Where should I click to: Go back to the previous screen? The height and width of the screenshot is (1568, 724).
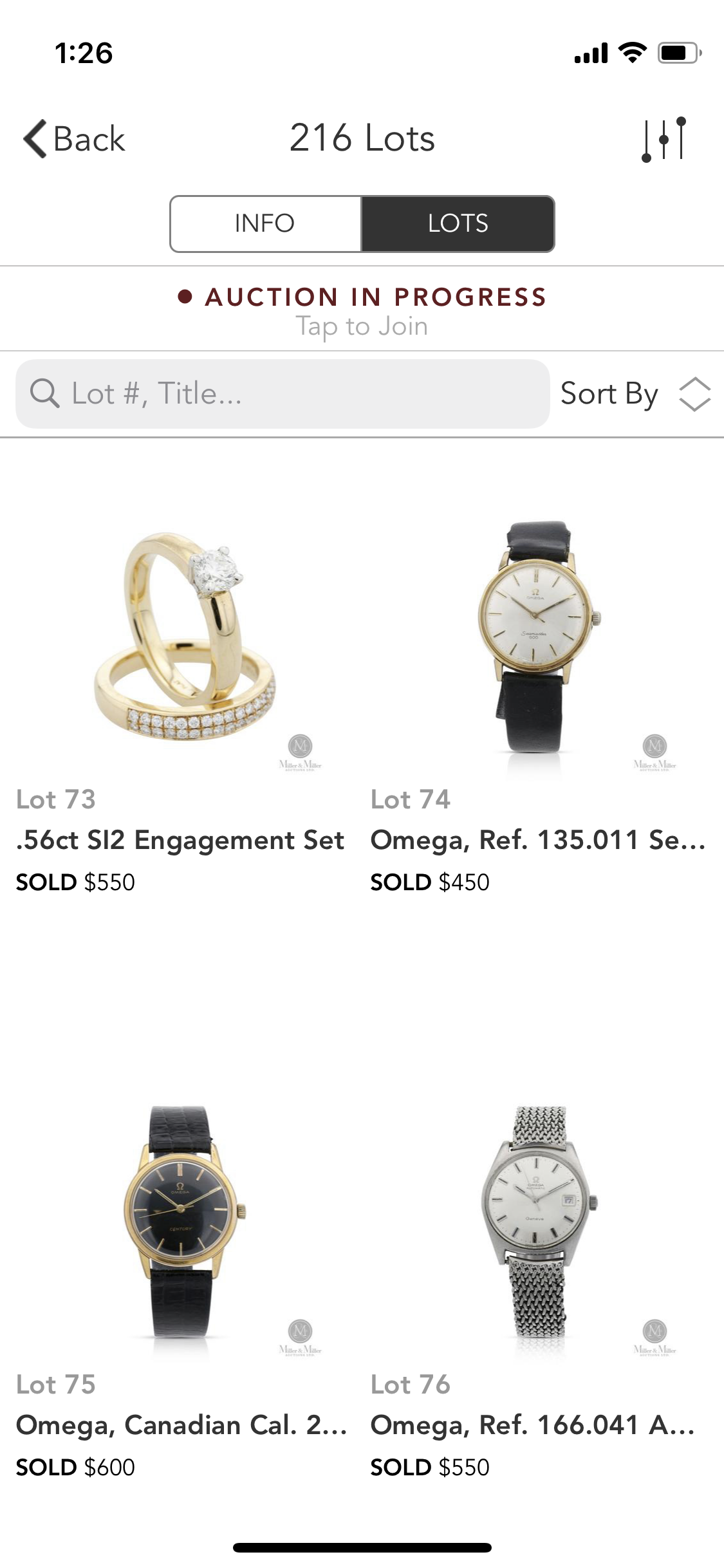[74, 138]
